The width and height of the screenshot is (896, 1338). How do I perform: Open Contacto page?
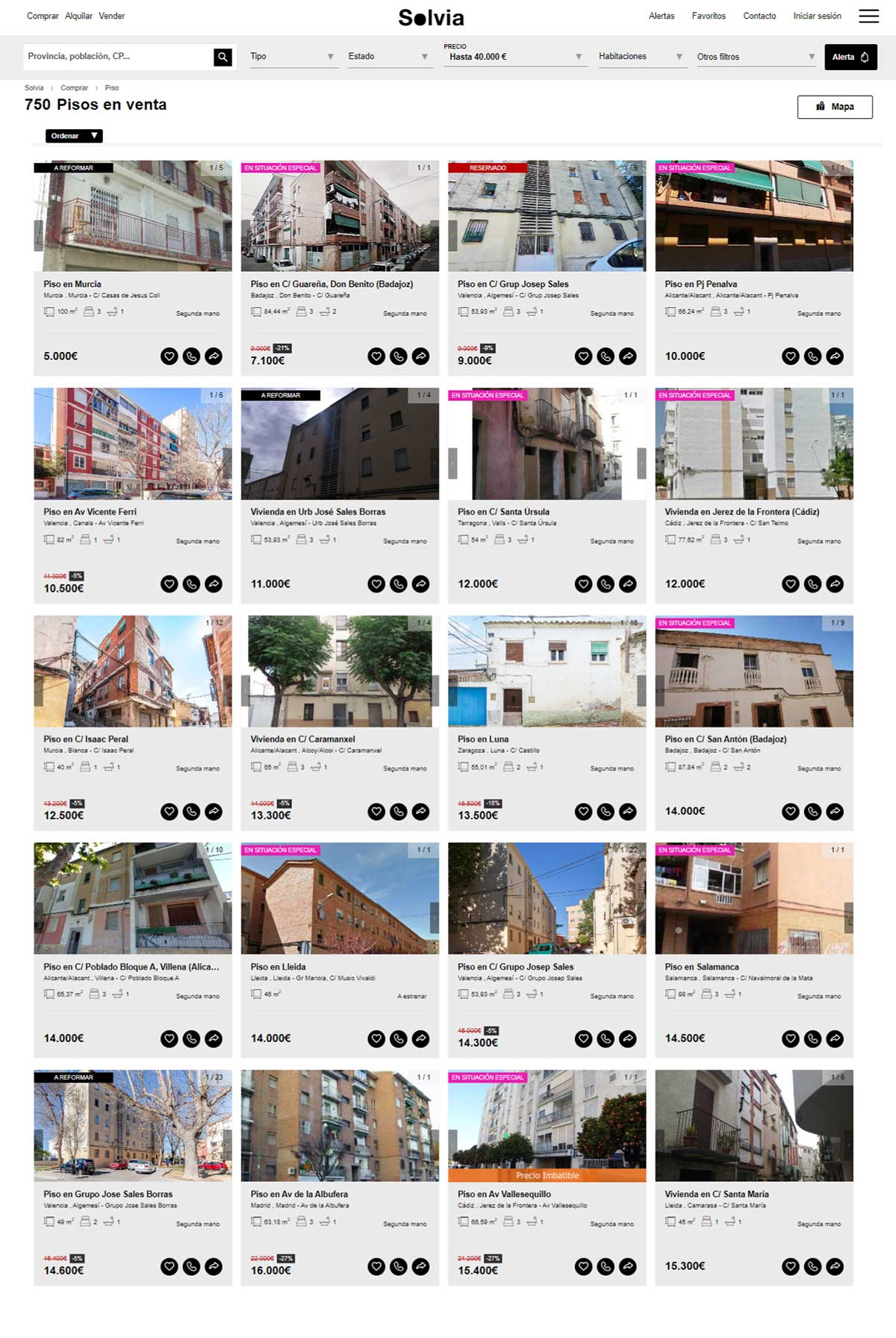click(x=759, y=16)
